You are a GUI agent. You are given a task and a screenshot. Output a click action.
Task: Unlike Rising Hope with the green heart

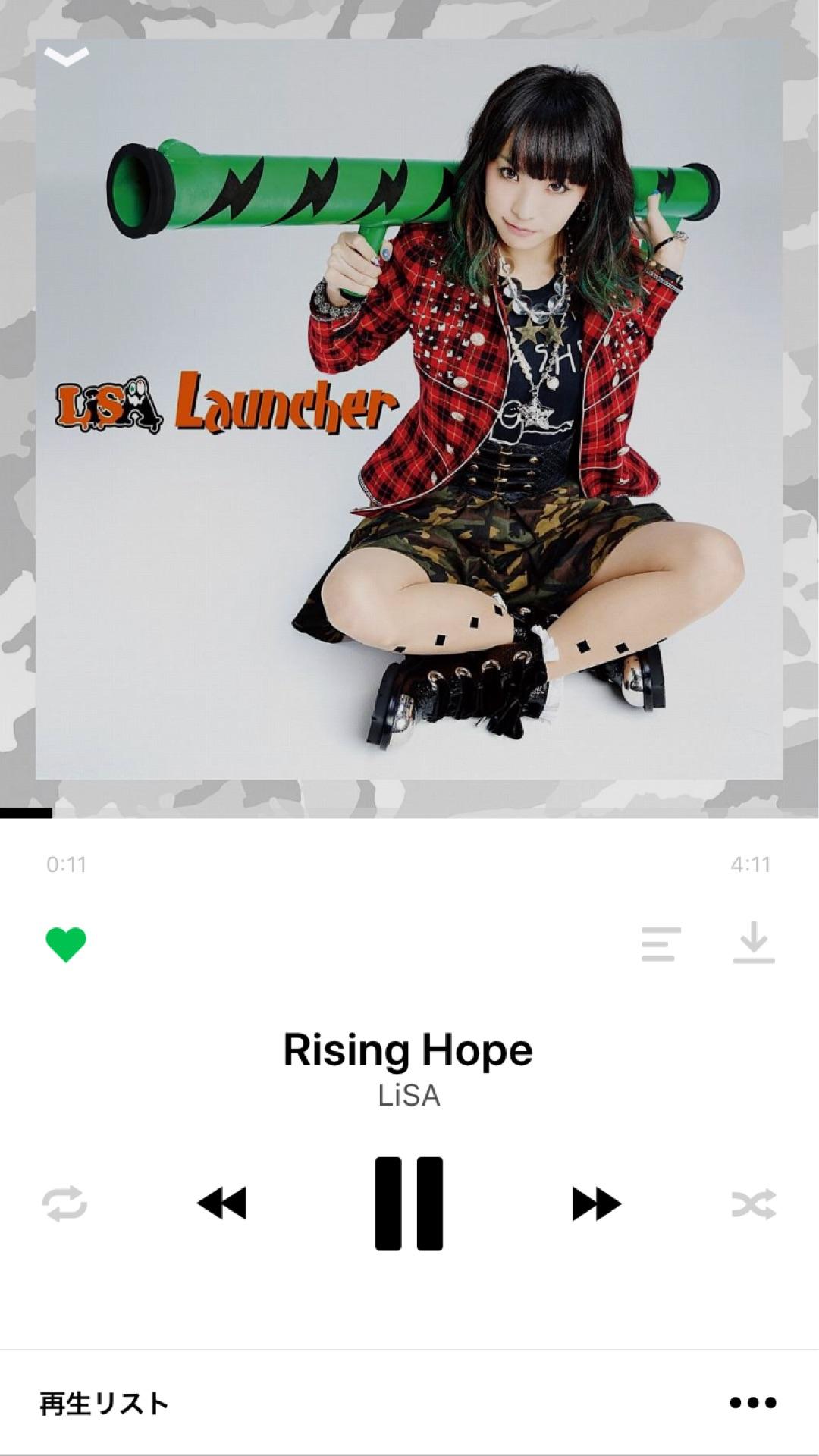(x=66, y=944)
